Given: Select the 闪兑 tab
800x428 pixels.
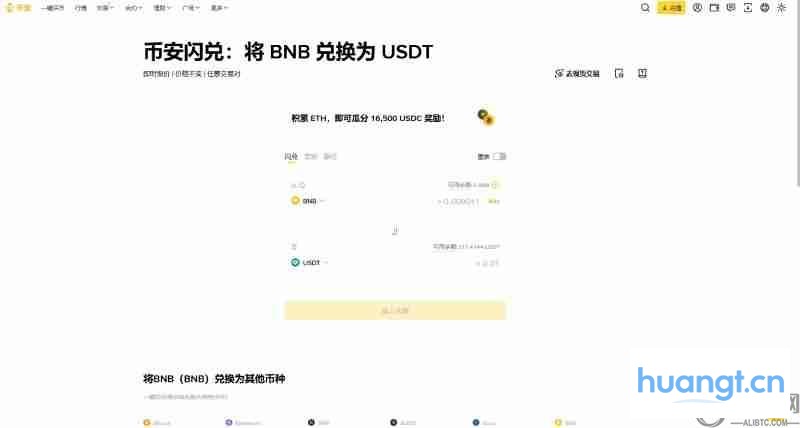Looking at the screenshot, I should [x=291, y=156].
